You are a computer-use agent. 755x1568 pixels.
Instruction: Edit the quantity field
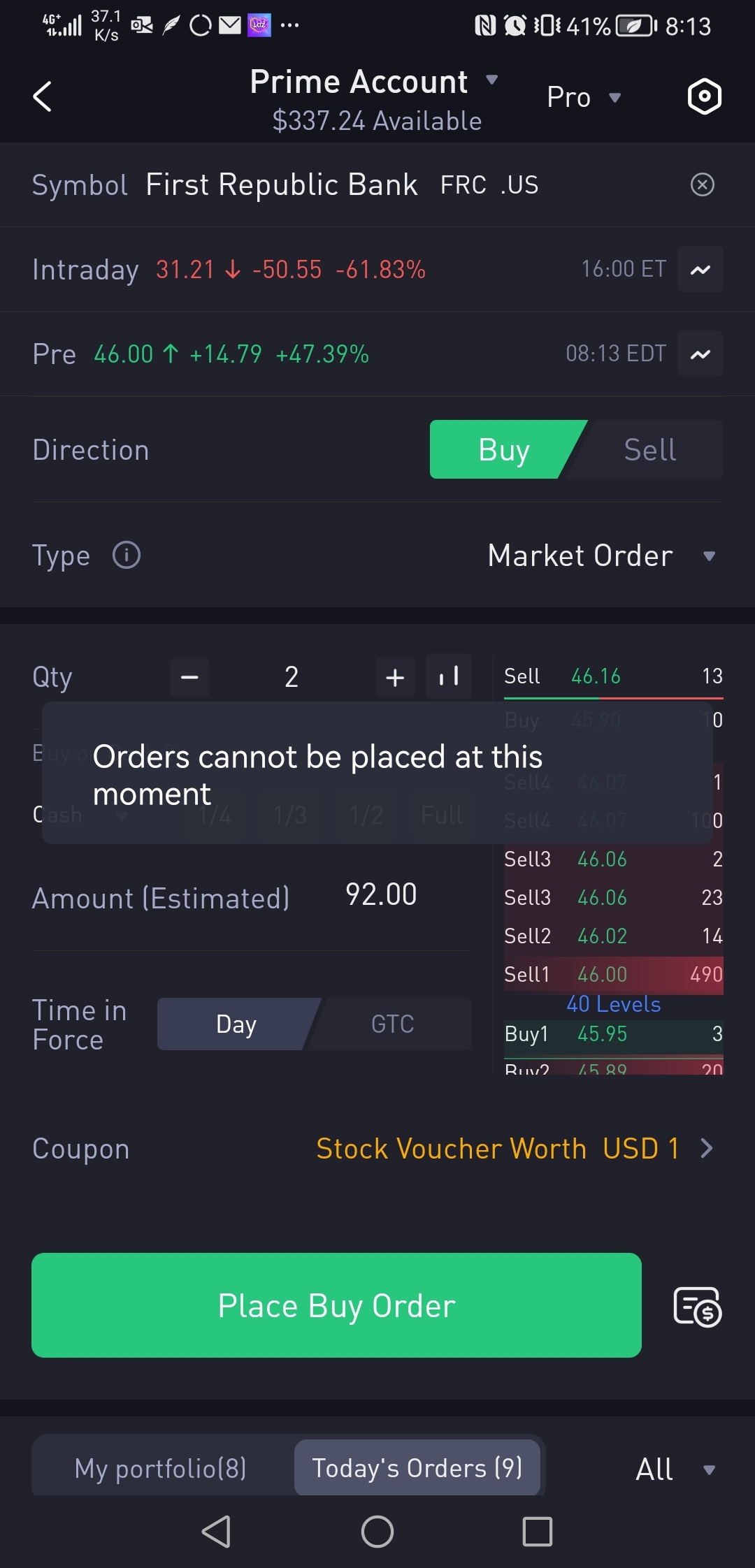(292, 677)
